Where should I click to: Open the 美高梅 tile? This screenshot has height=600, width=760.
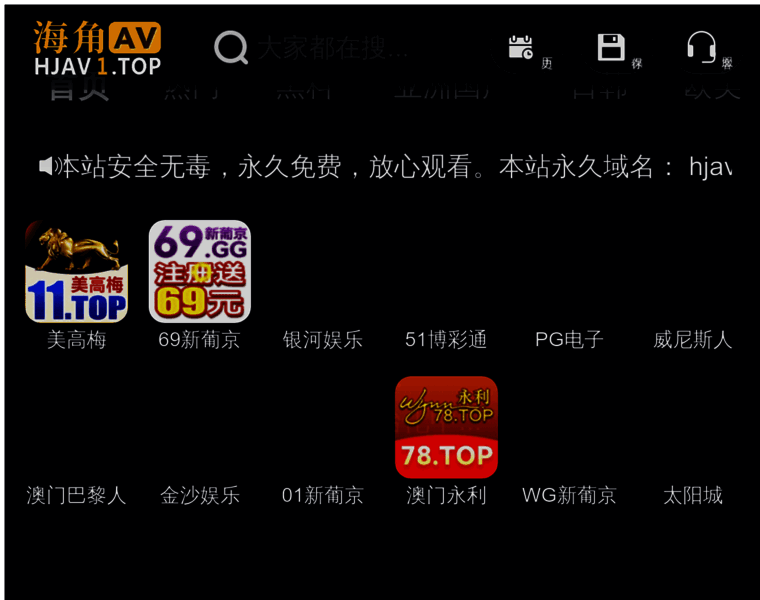tap(76, 272)
